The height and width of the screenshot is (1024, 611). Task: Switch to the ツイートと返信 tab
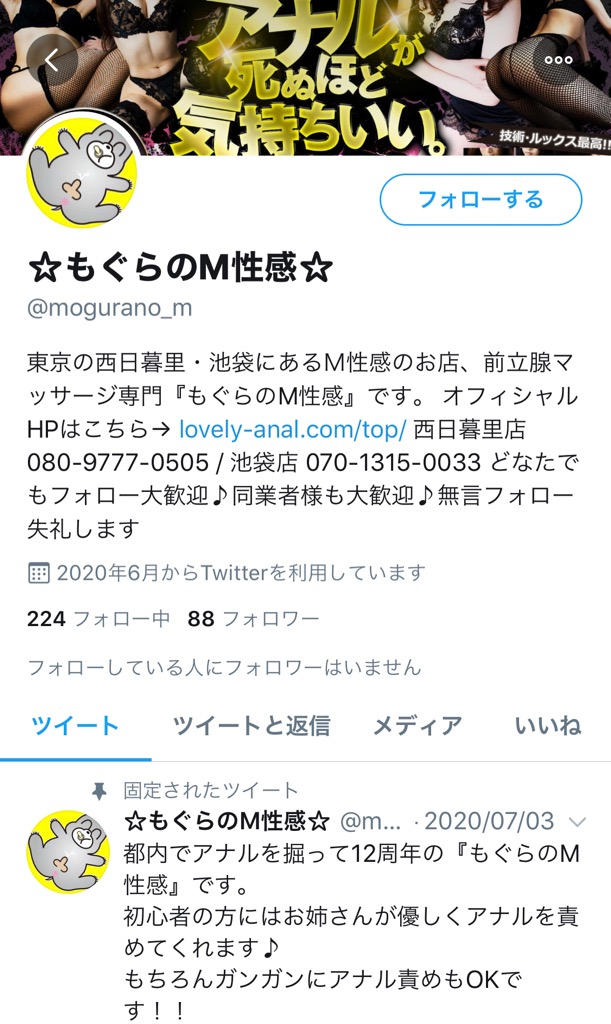[251, 726]
